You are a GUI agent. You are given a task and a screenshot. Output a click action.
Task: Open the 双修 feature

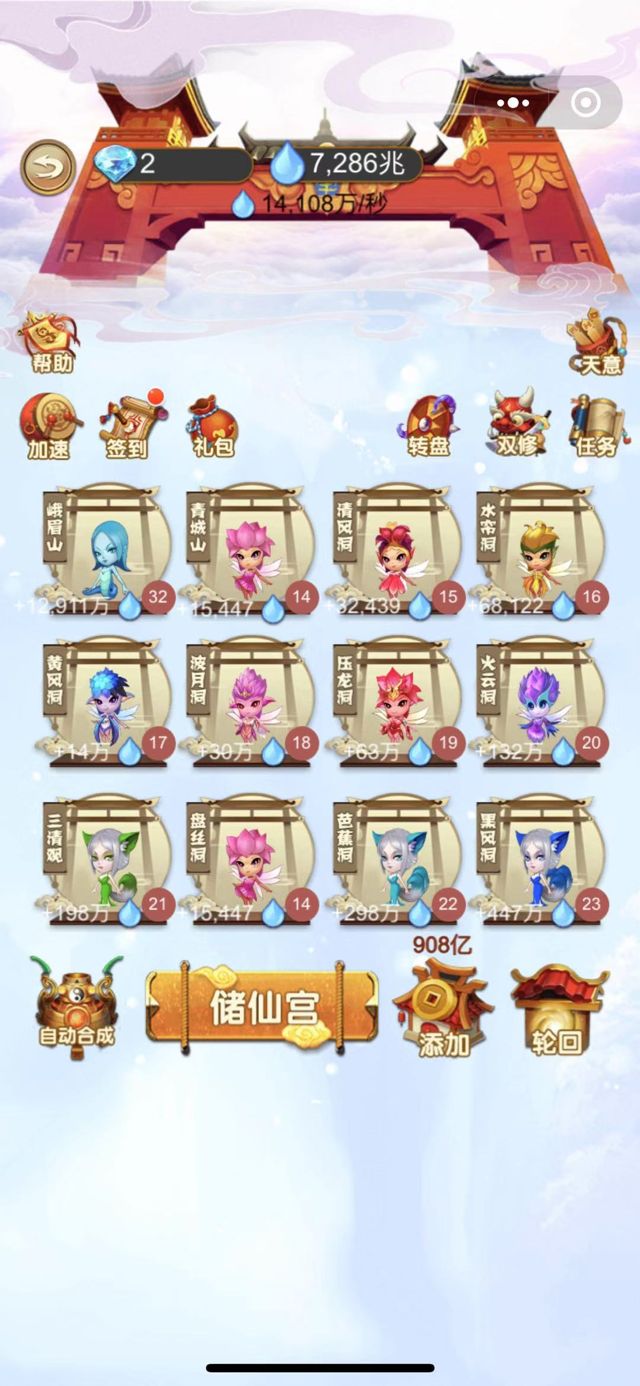coord(514,426)
